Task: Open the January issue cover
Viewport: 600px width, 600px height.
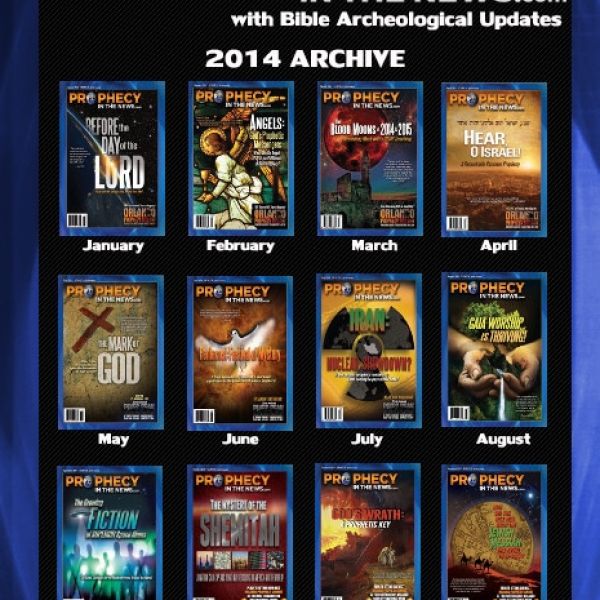Action: pos(111,158)
